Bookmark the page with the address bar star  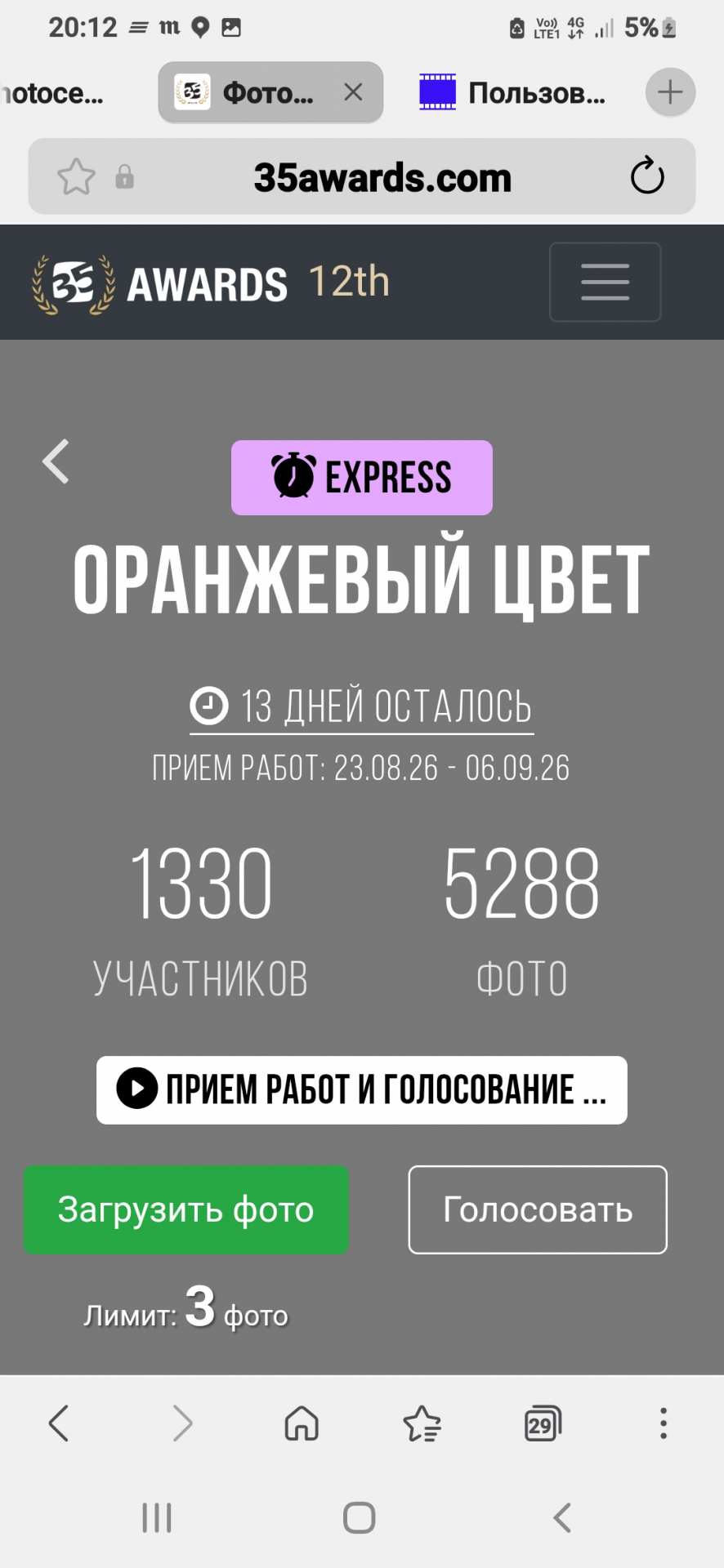pos(76,176)
